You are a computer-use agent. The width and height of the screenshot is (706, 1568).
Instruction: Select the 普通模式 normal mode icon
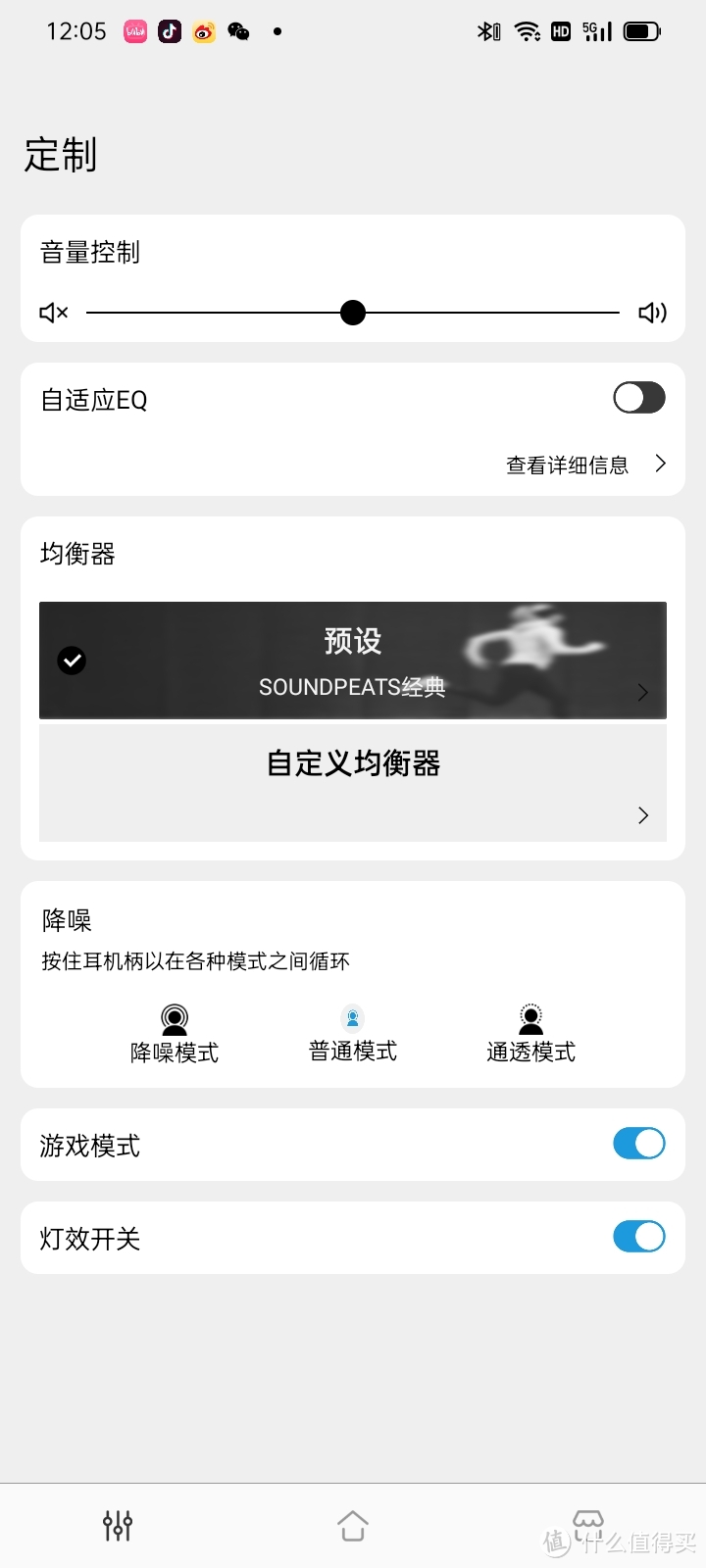click(352, 1019)
